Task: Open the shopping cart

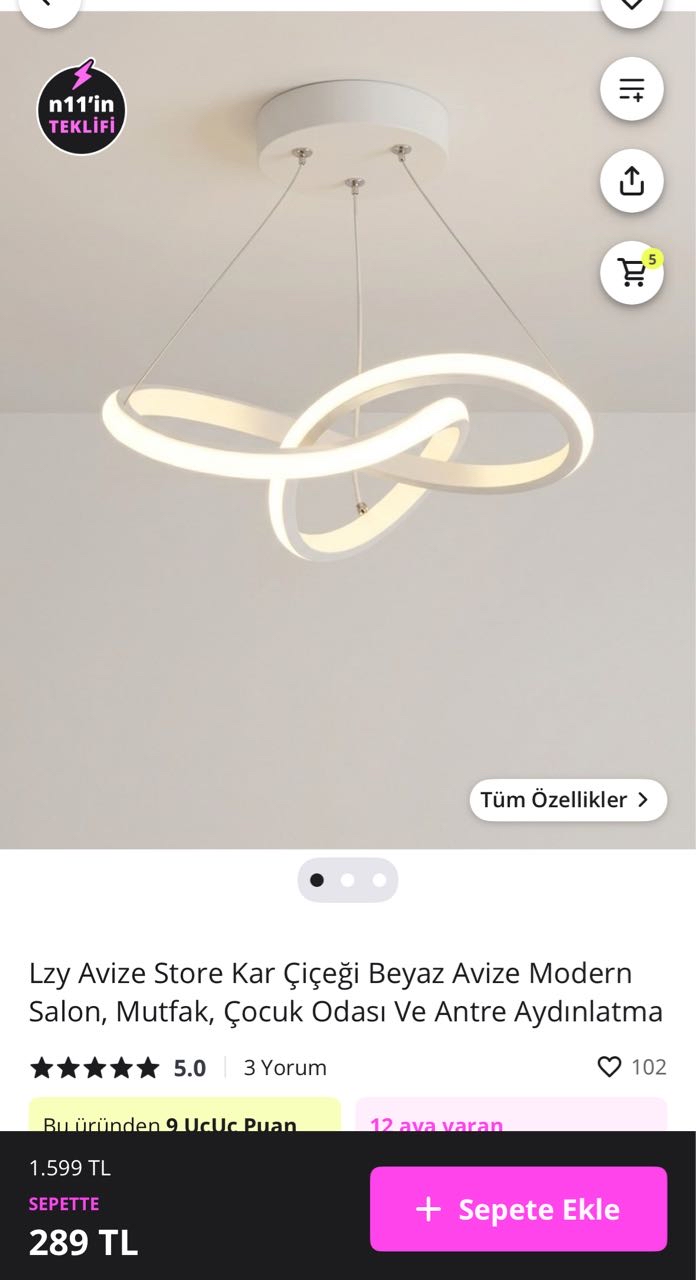Action: 631,272
